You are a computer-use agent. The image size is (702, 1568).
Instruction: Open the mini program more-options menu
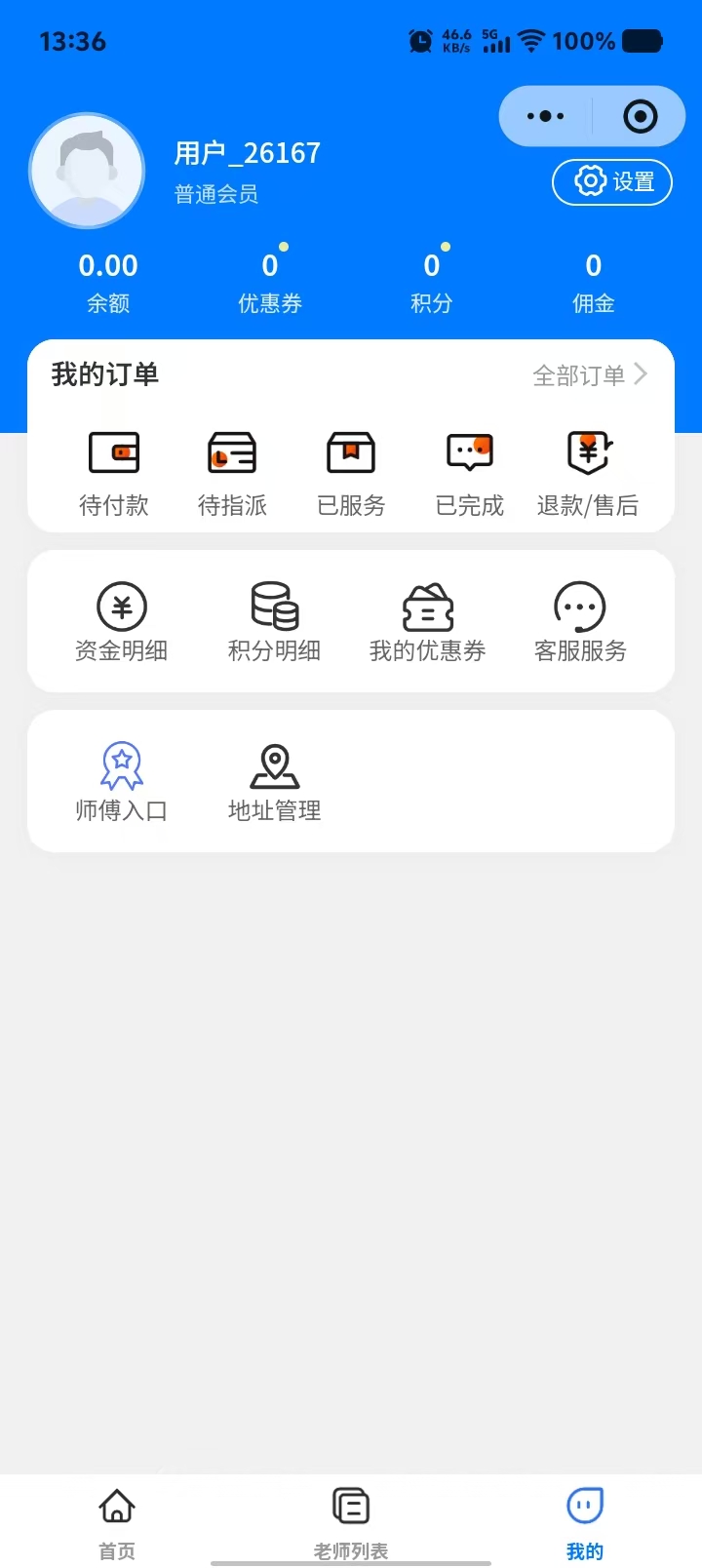coord(545,116)
